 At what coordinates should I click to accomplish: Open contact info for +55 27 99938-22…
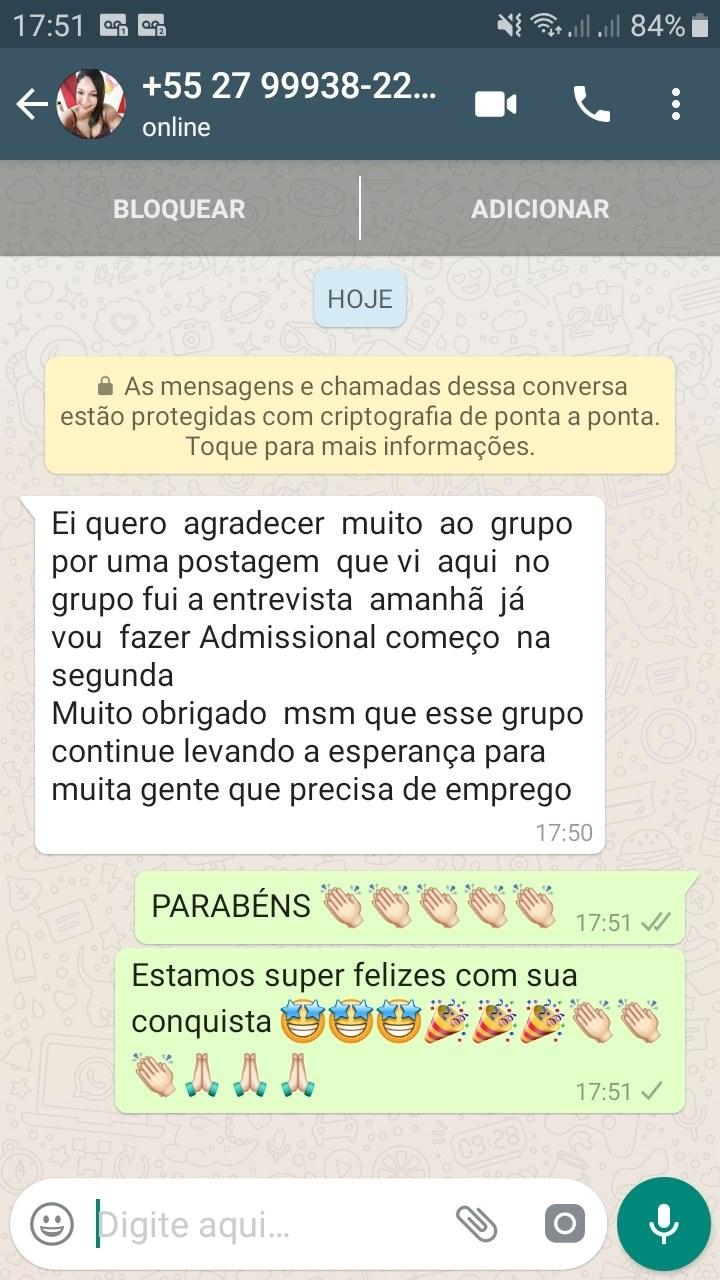[x=290, y=104]
